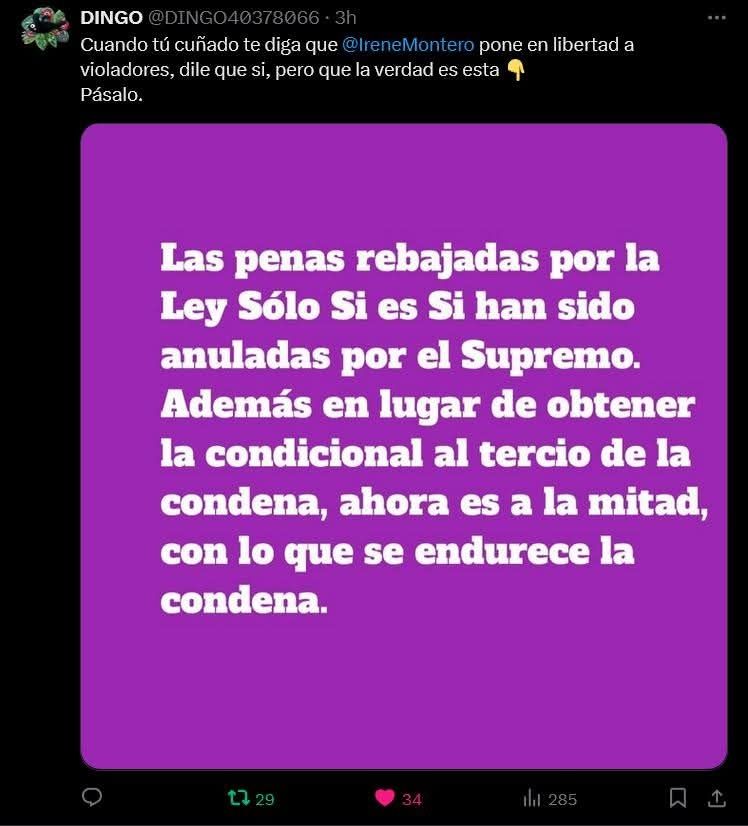Open the purple image attached to the tweet
748x826 pixels.
(403, 445)
